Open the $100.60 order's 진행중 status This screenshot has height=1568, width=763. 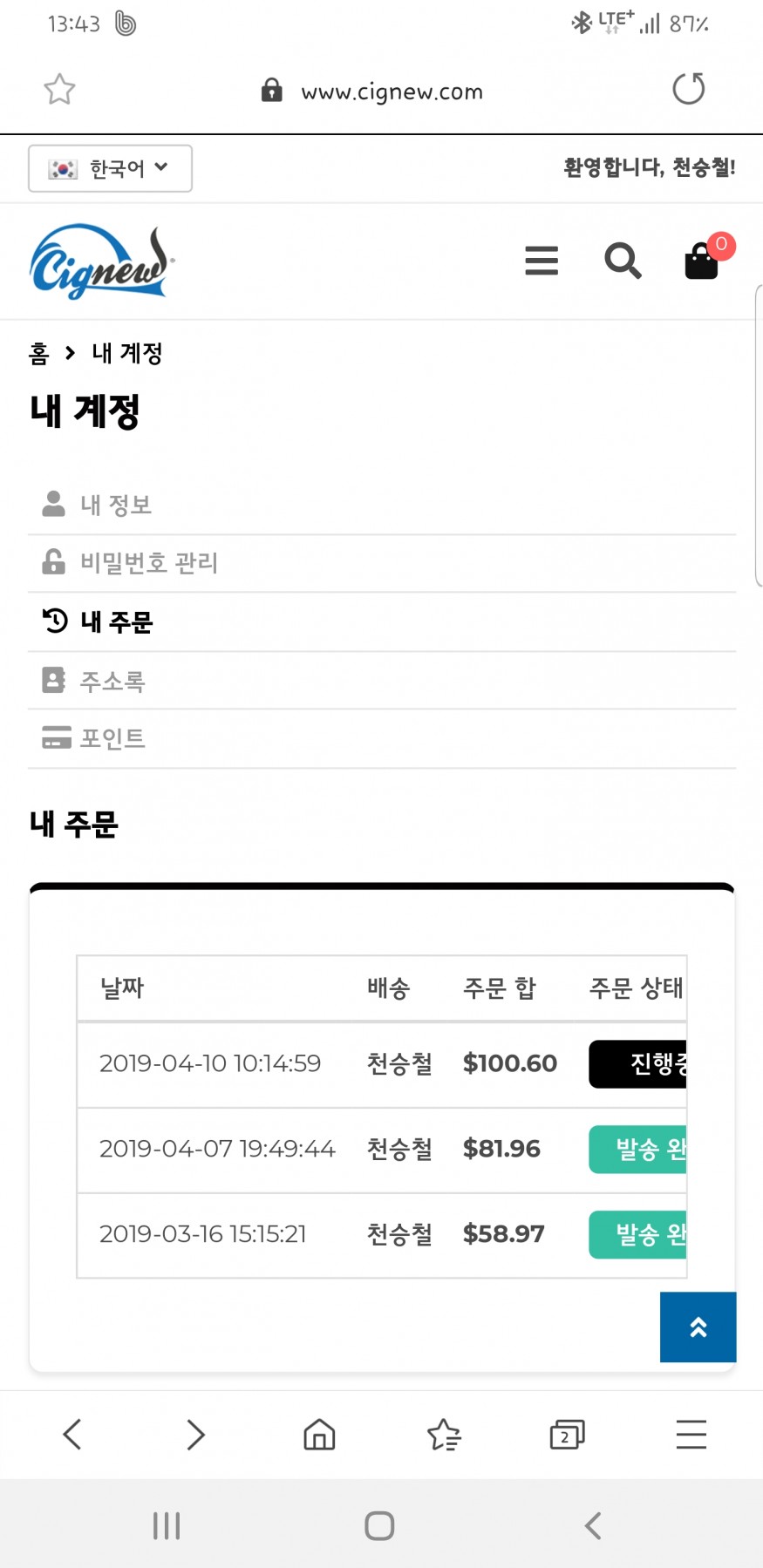pos(637,1063)
